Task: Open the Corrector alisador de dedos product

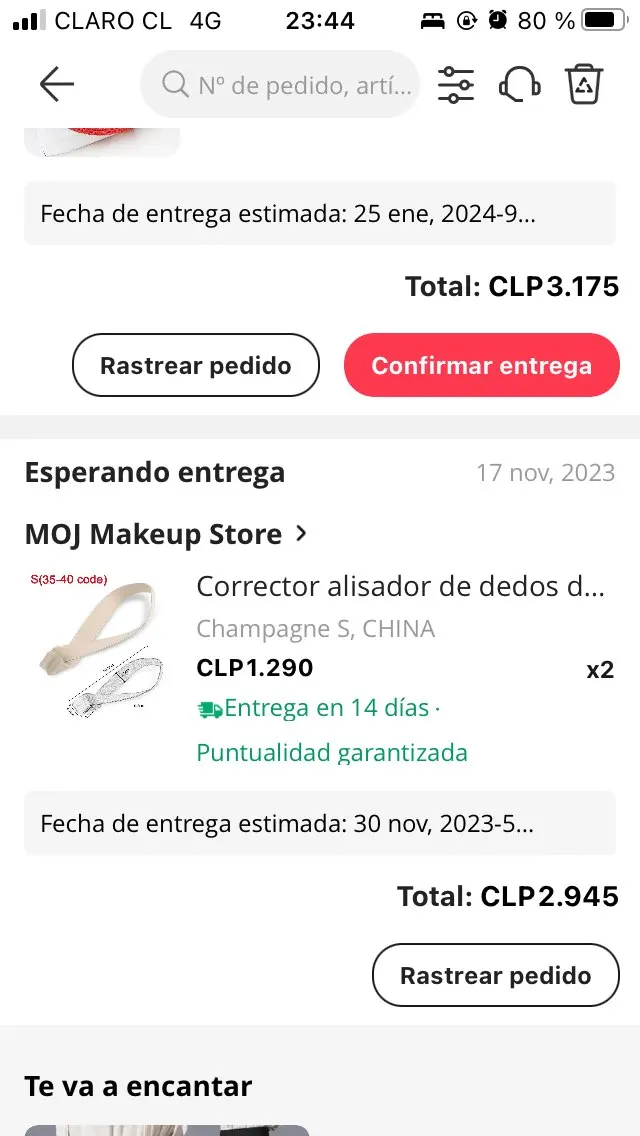Action: pyautogui.click(x=400, y=586)
